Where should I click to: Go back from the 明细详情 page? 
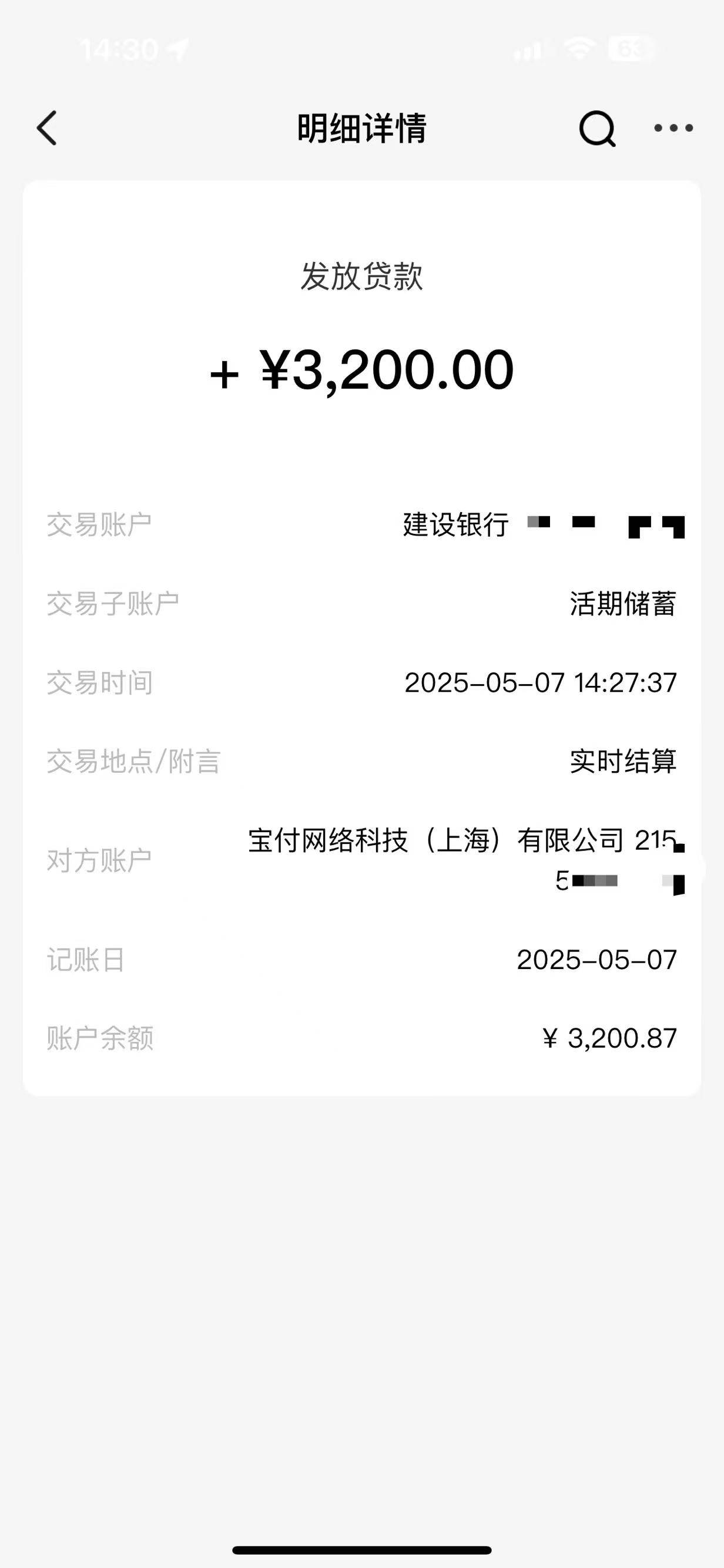click(47, 128)
